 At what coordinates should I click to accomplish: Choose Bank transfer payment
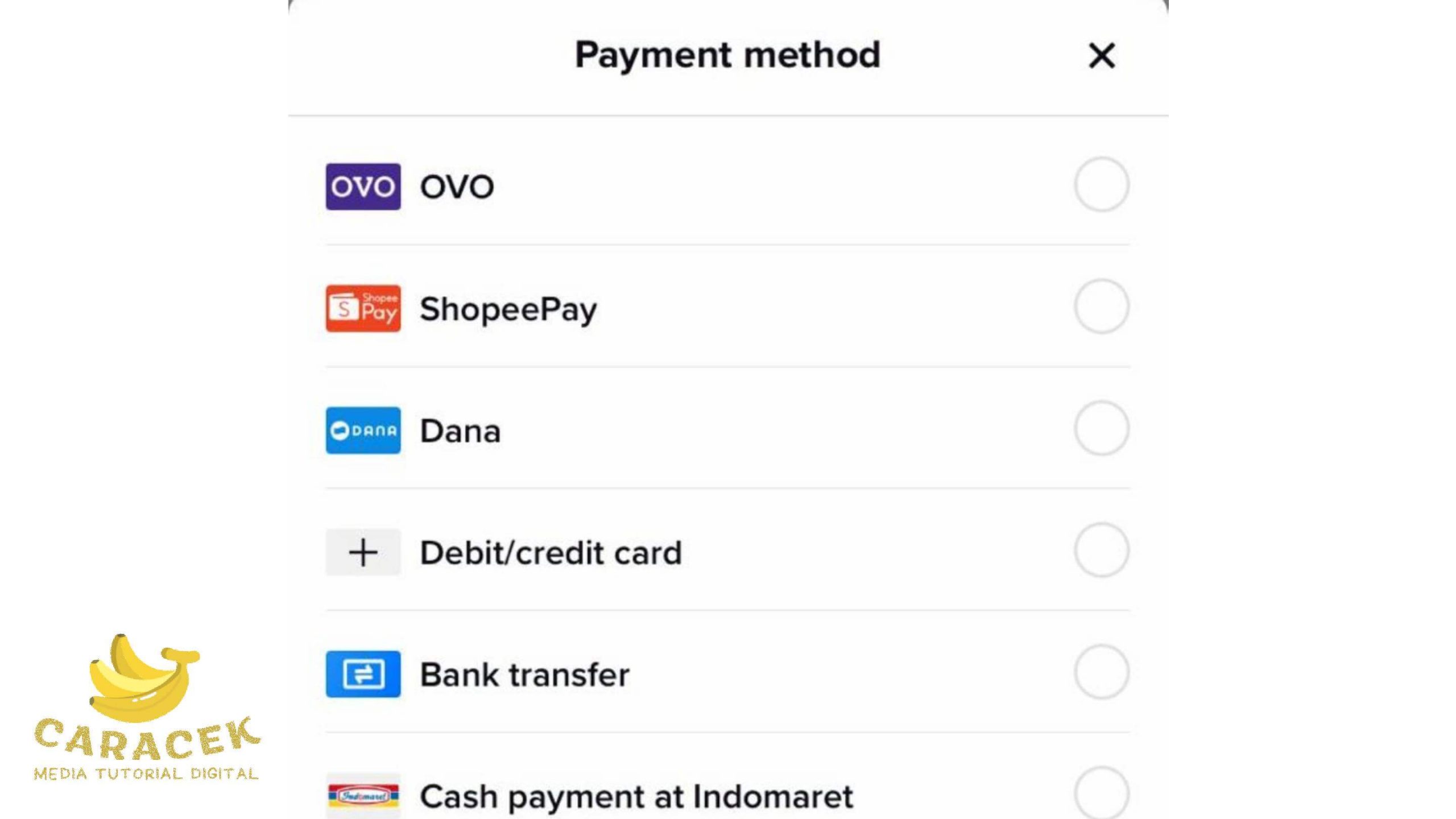point(1101,672)
